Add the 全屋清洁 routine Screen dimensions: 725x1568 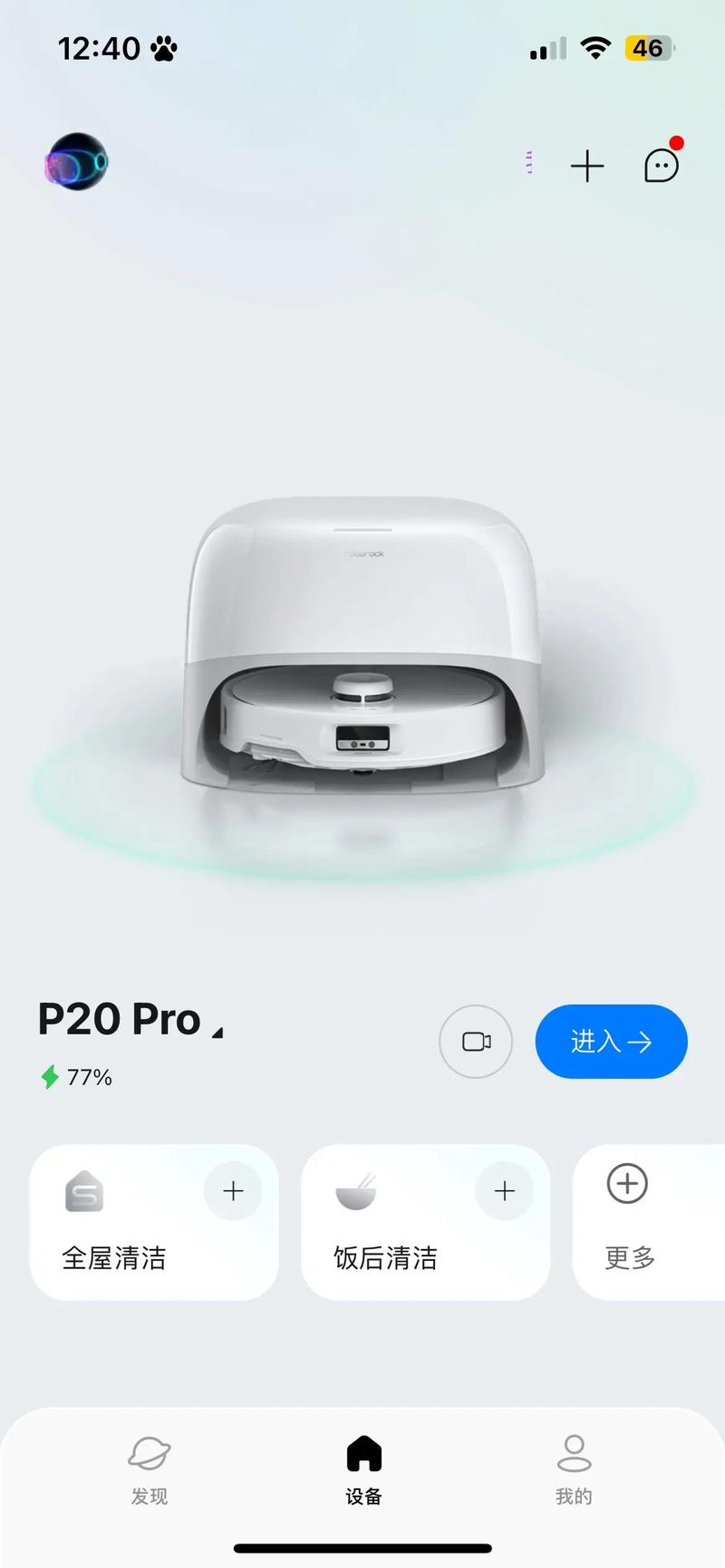pos(233,1191)
